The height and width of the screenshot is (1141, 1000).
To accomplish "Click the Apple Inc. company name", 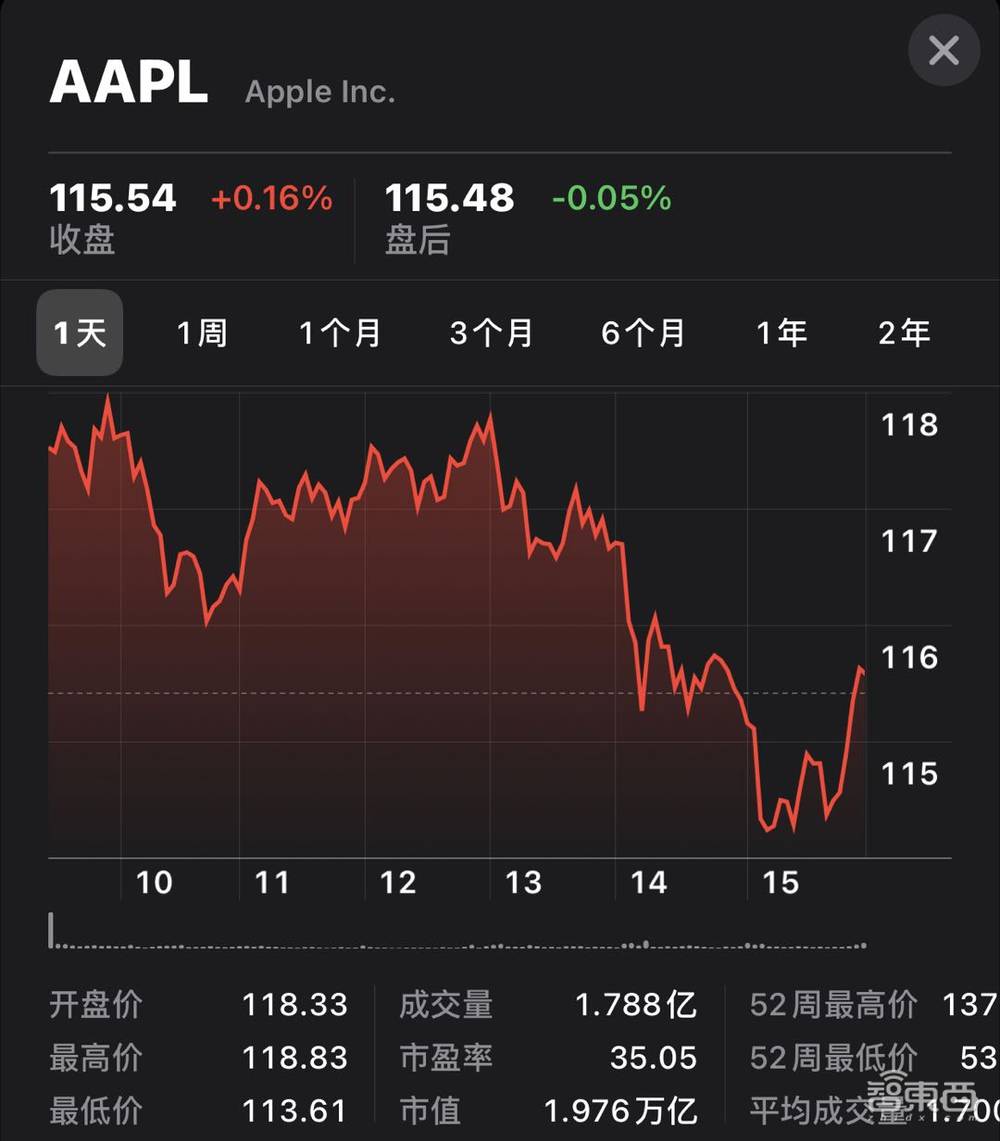I will [320, 92].
